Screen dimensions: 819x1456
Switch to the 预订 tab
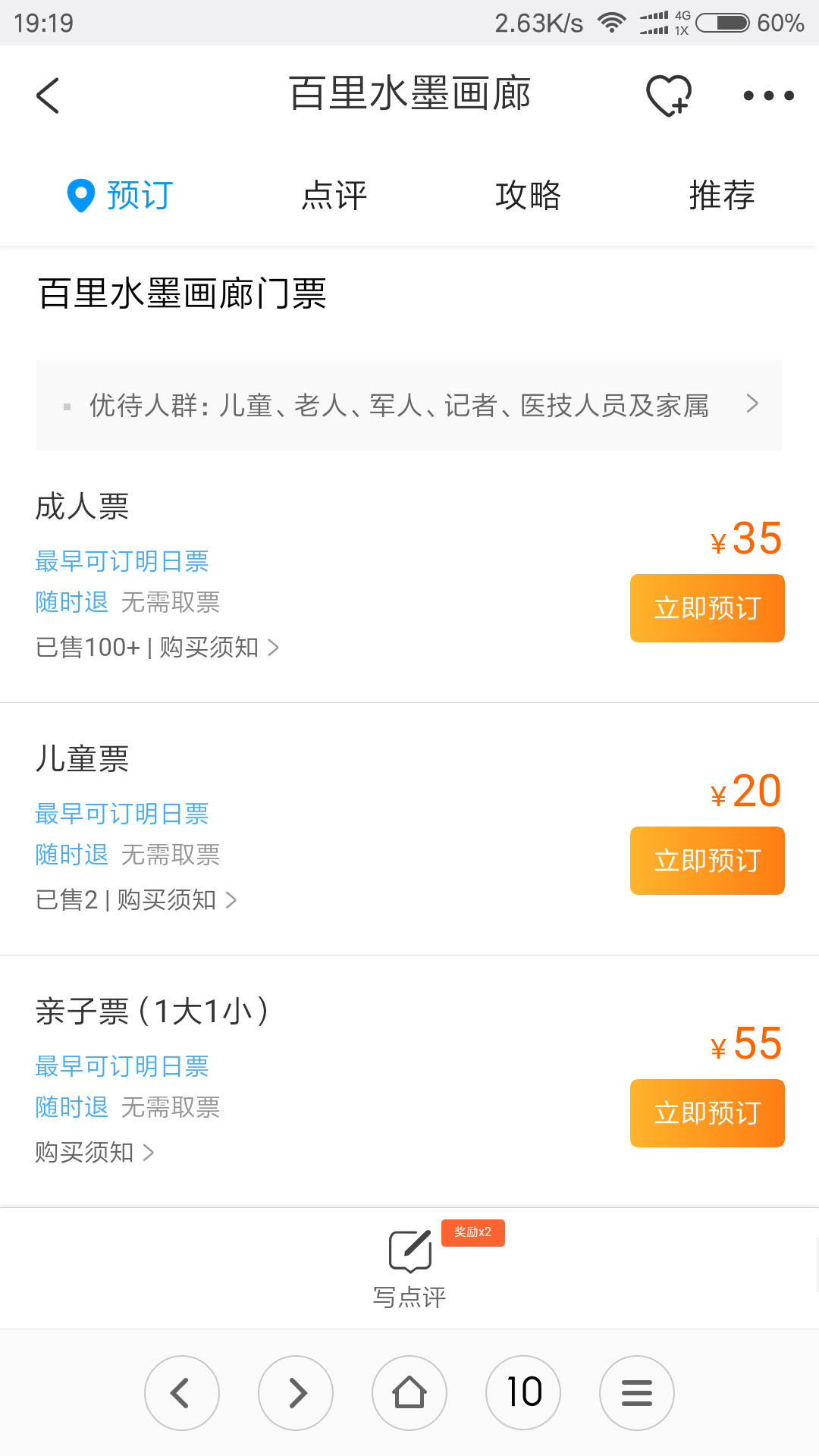tap(121, 196)
